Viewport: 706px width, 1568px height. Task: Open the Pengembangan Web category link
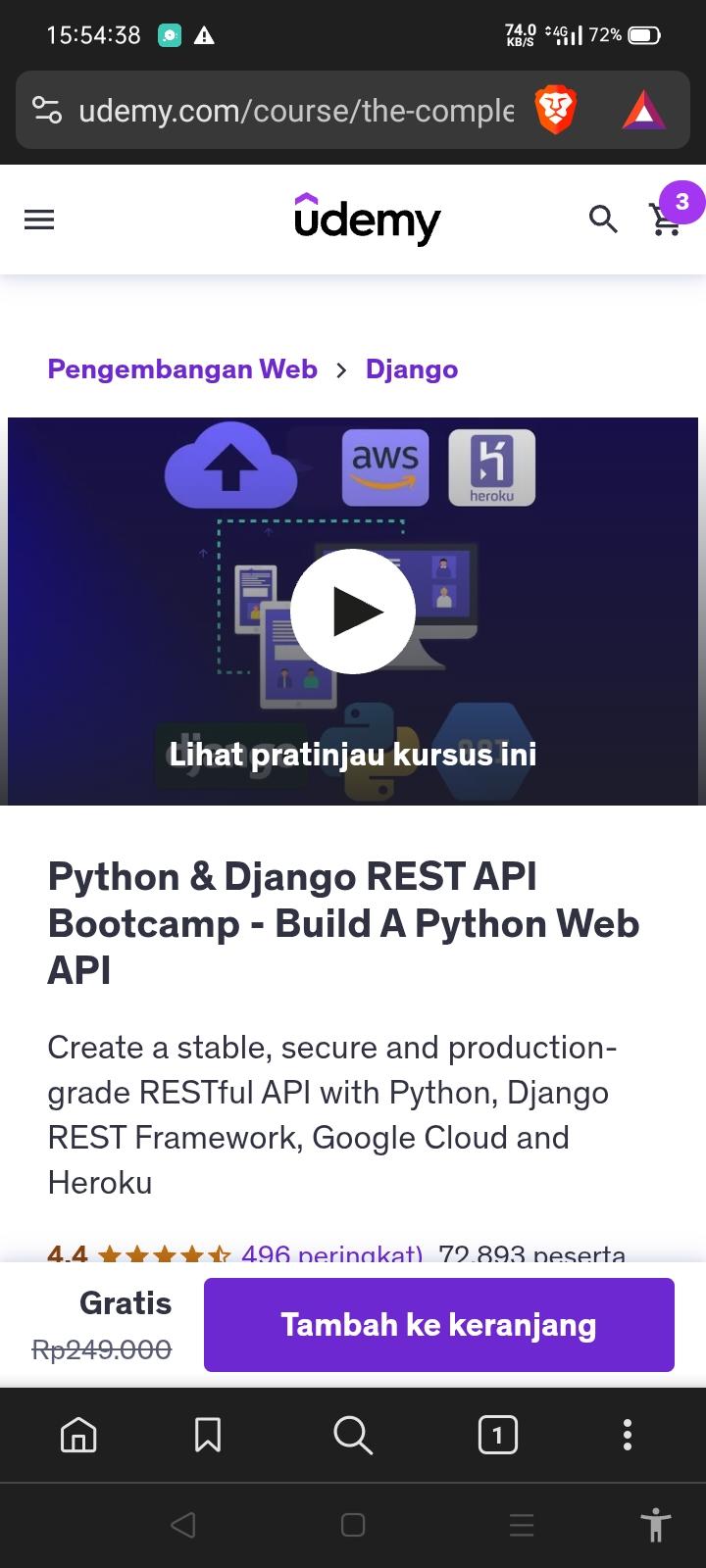182,369
